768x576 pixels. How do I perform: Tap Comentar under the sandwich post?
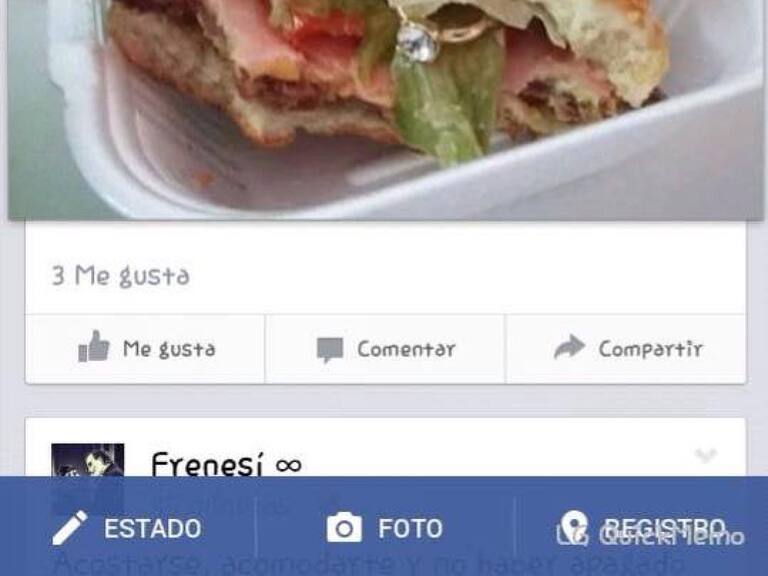click(386, 349)
